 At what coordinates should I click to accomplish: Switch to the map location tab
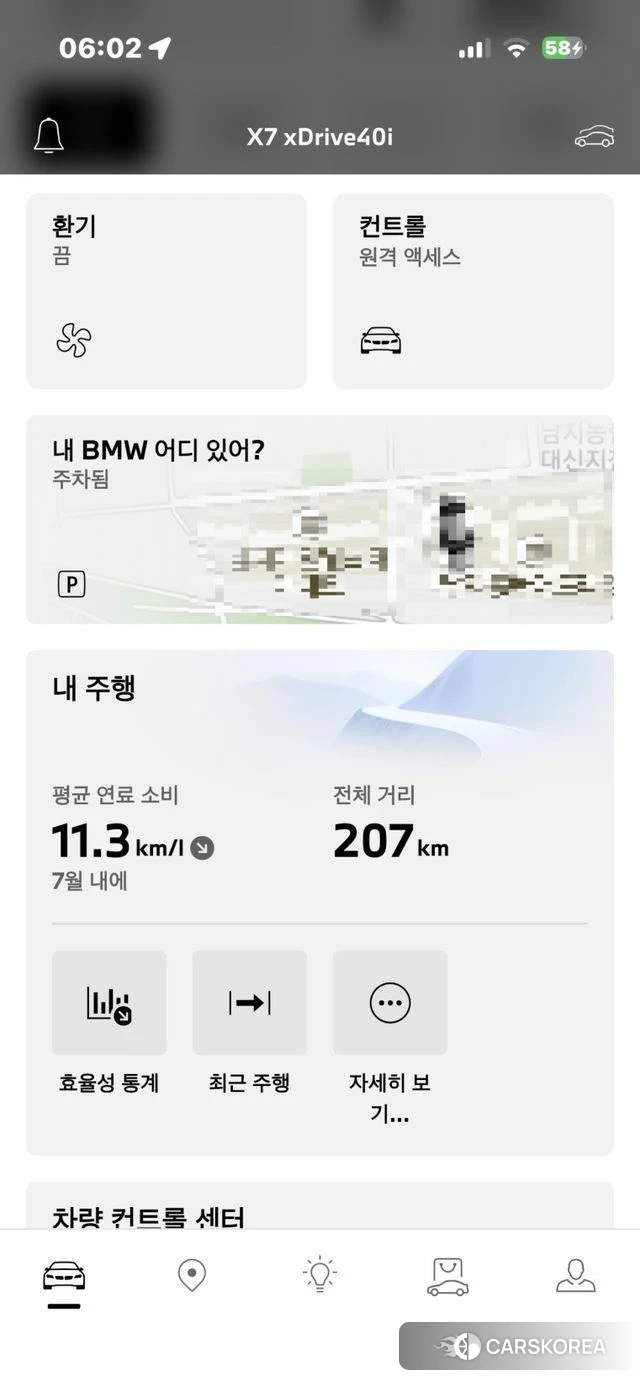(191, 1276)
